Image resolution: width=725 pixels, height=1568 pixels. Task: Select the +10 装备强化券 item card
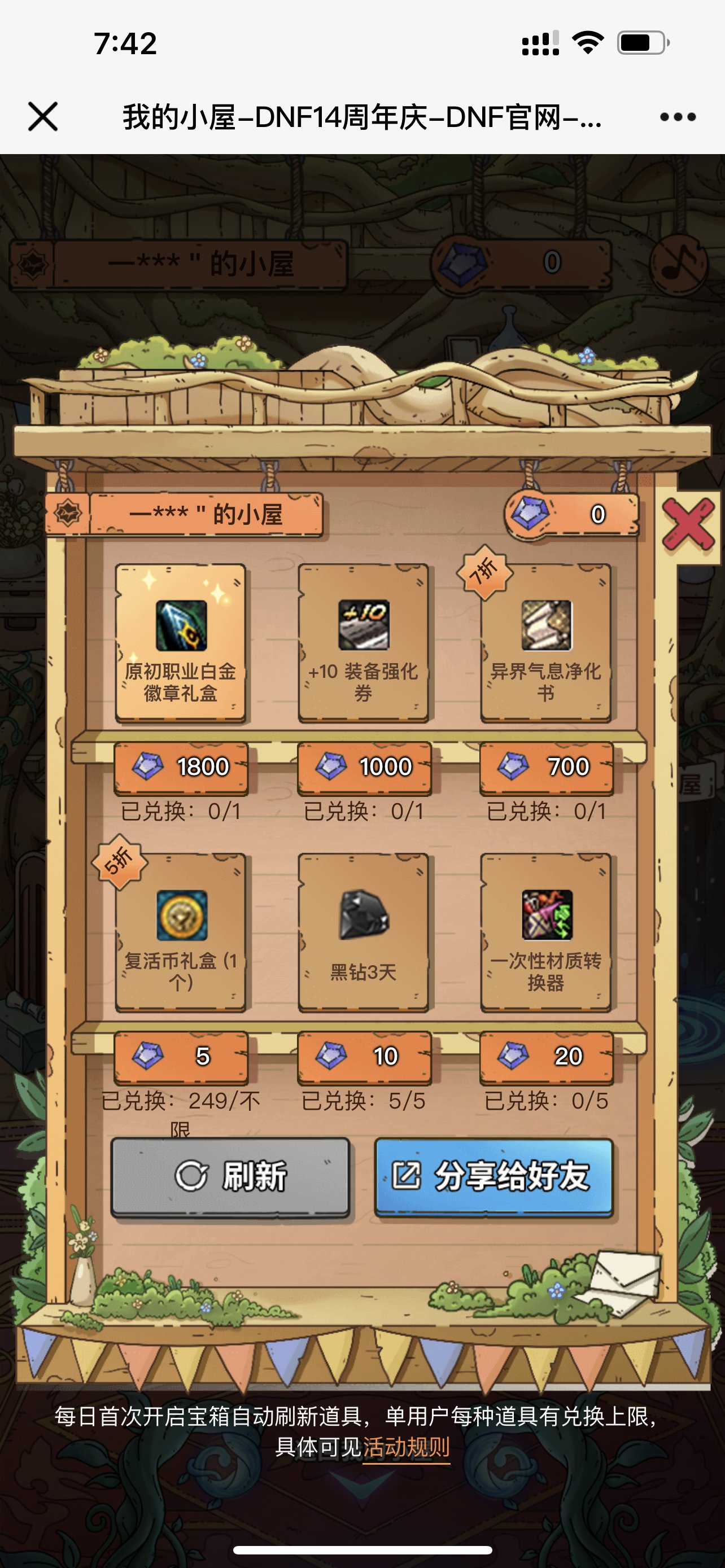click(364, 643)
